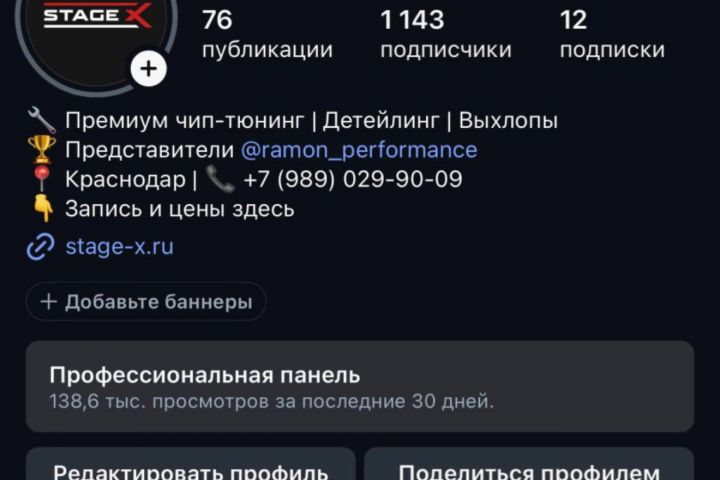Image resolution: width=720 pixels, height=480 pixels.
Task: Open the 12 подписки list
Action: tap(611, 35)
